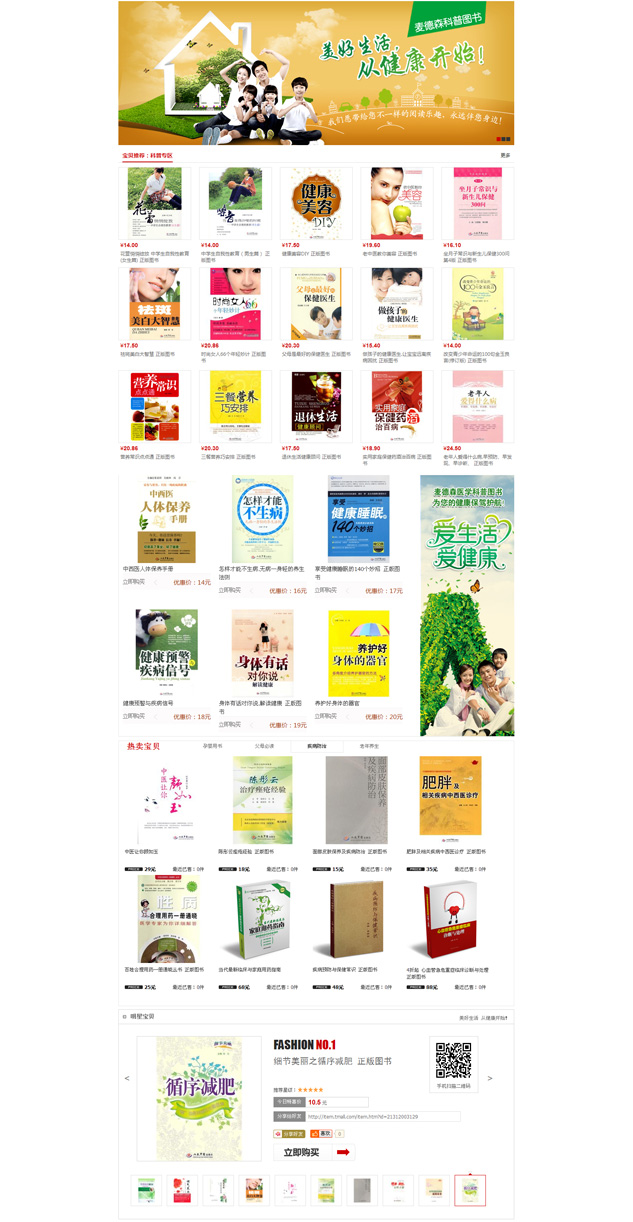Select the 疾病防治 tab
This screenshot has width=633, height=1222.
pos(316,746)
